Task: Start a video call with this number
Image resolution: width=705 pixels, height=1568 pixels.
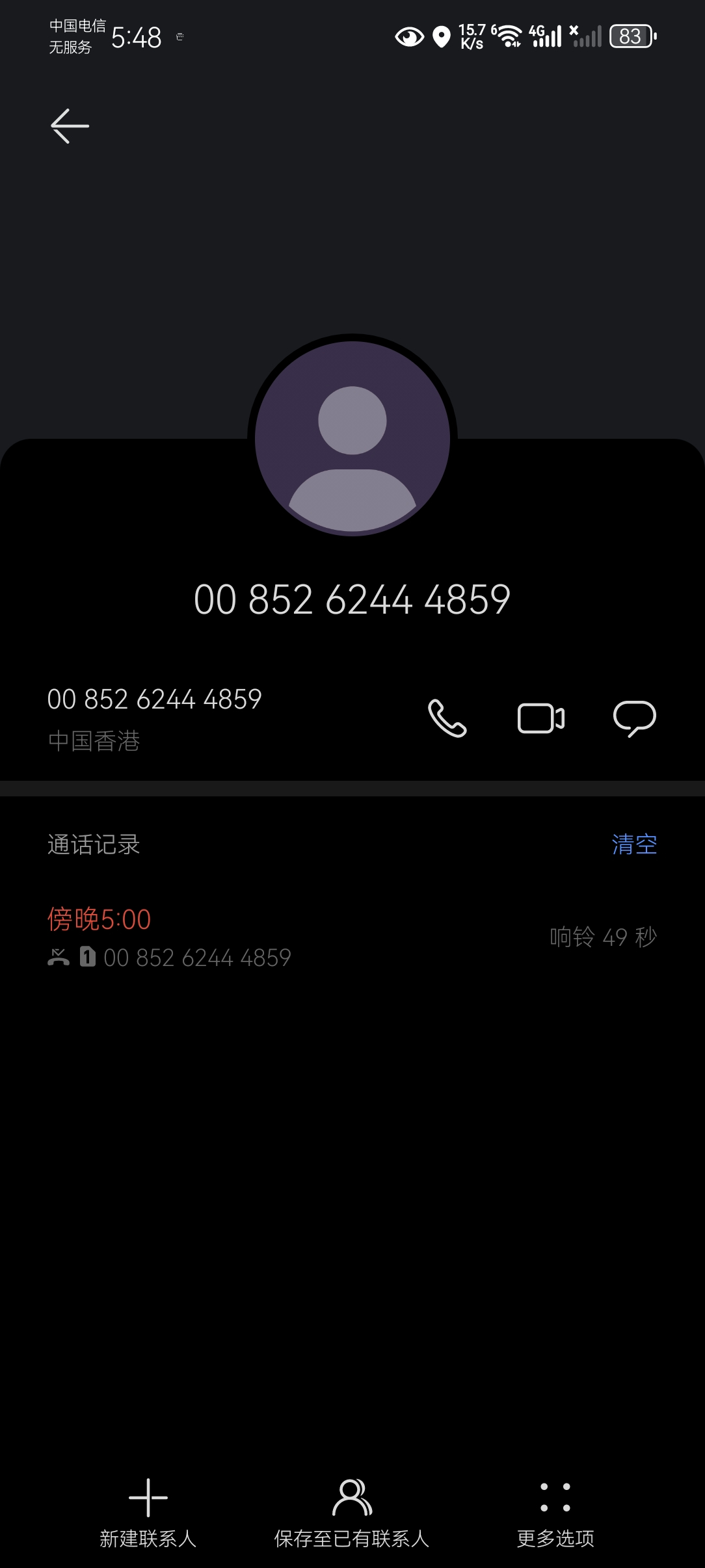Action: coord(540,718)
